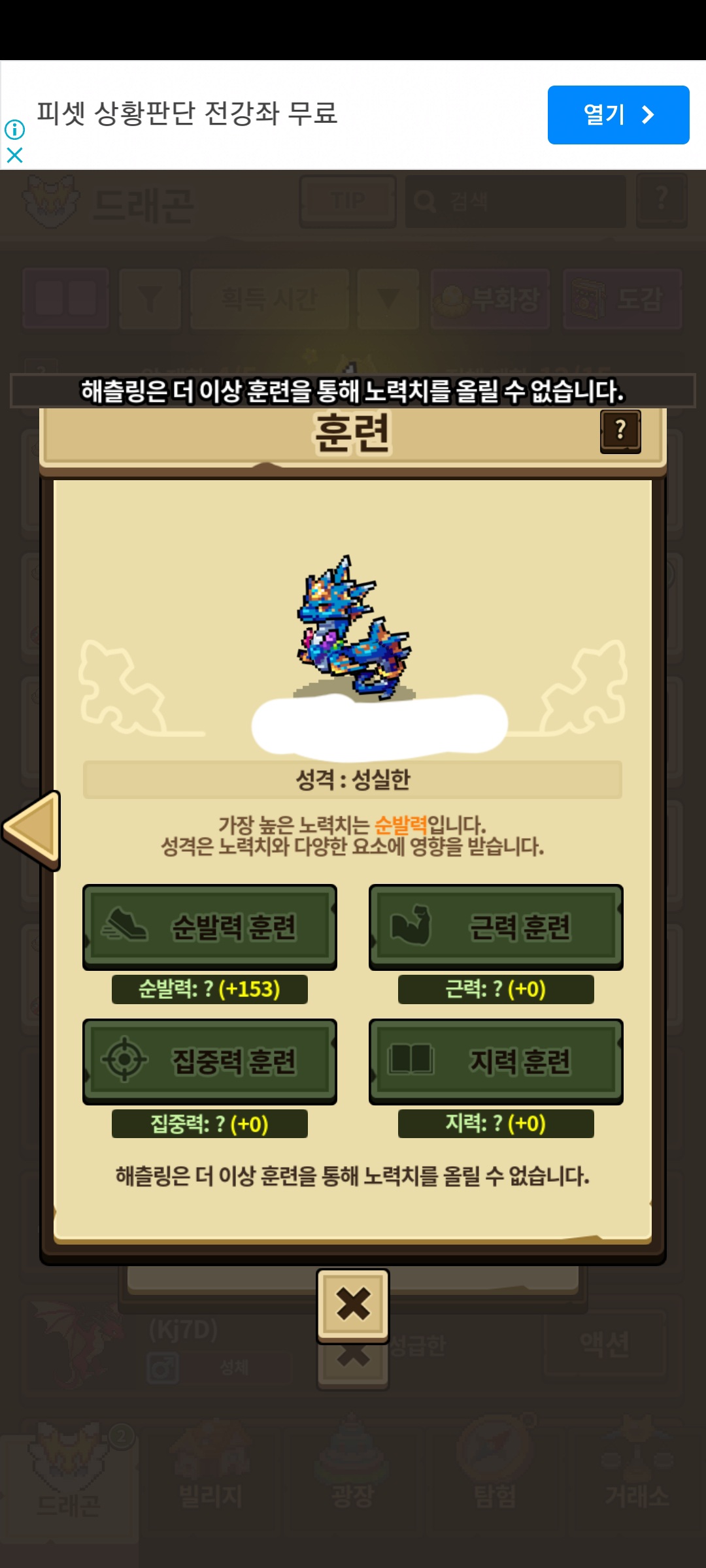The height and width of the screenshot is (1568, 706).
Task: Open the 훈련 help question mark
Action: [x=620, y=431]
